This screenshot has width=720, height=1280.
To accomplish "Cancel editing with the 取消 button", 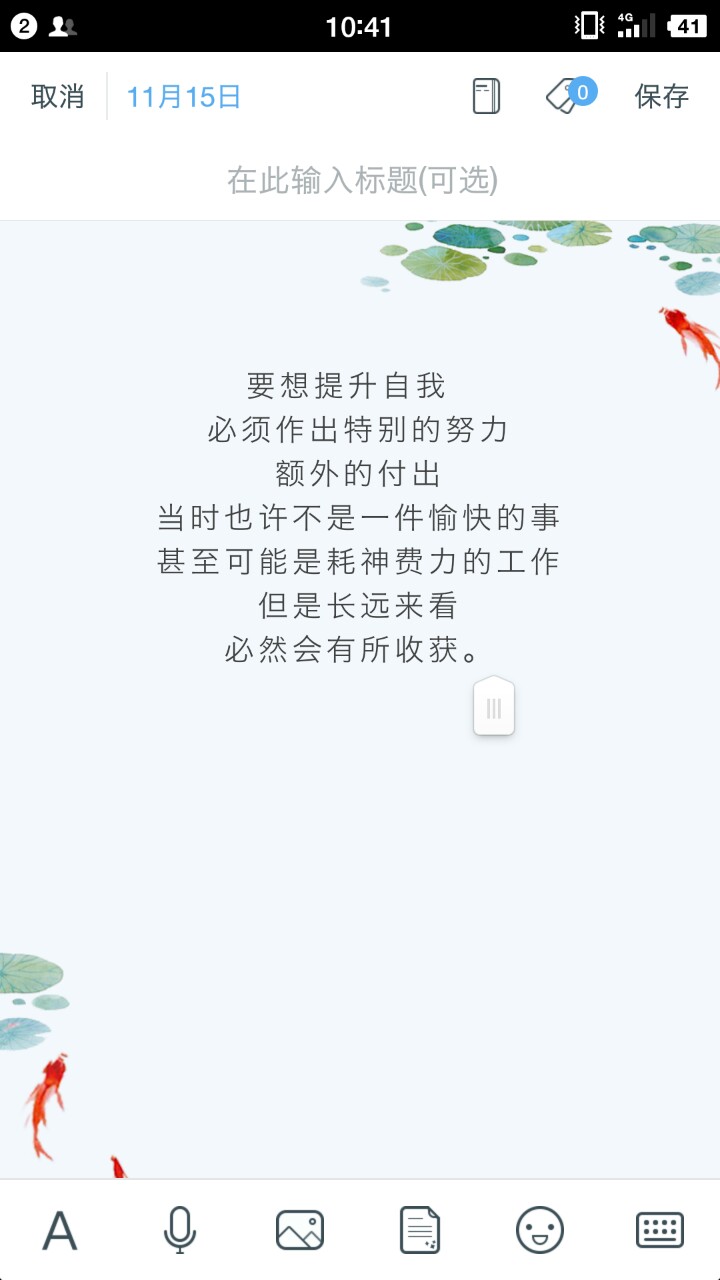I will pyautogui.click(x=58, y=97).
